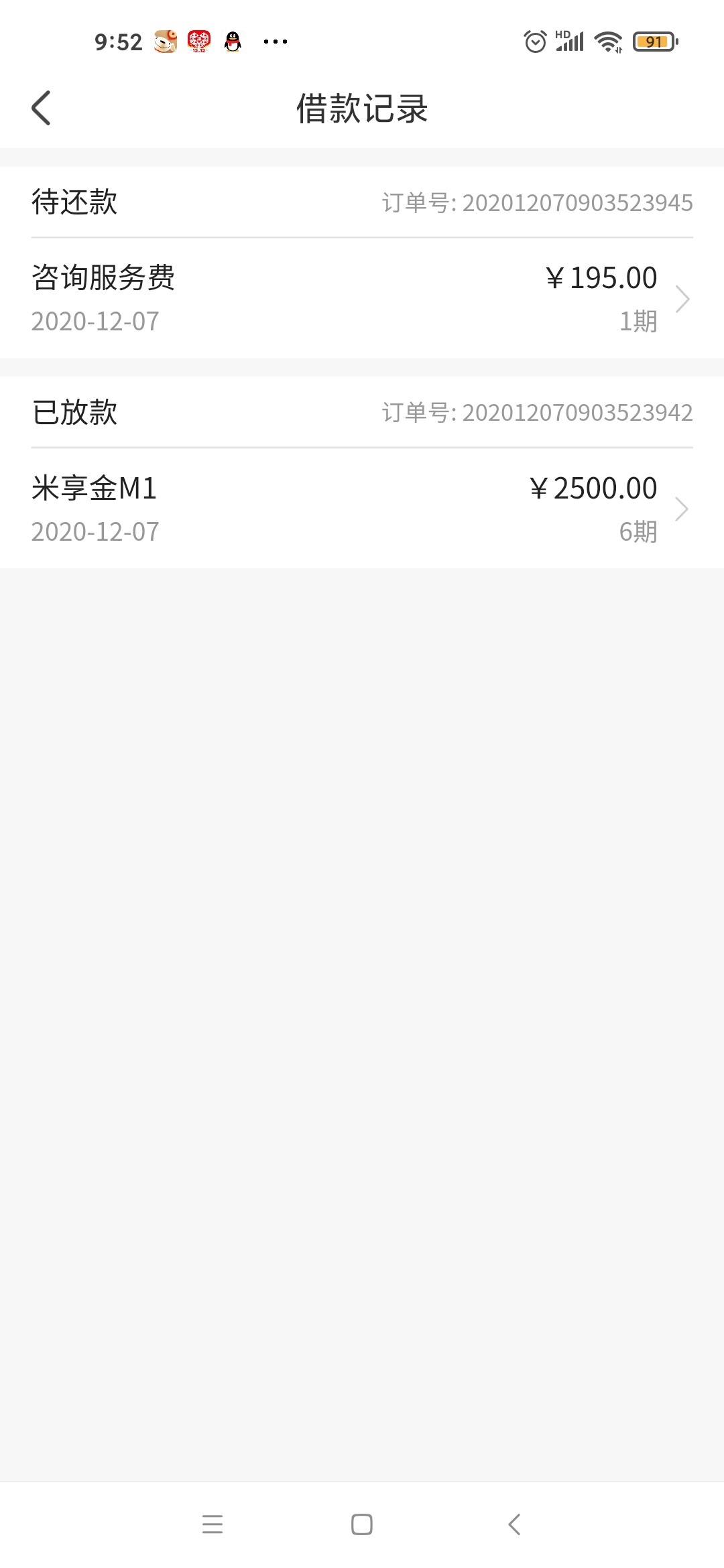Open the 咨询服务费 ¥195.00 loan record
Viewport: 724px width, 1568px height.
click(362, 298)
